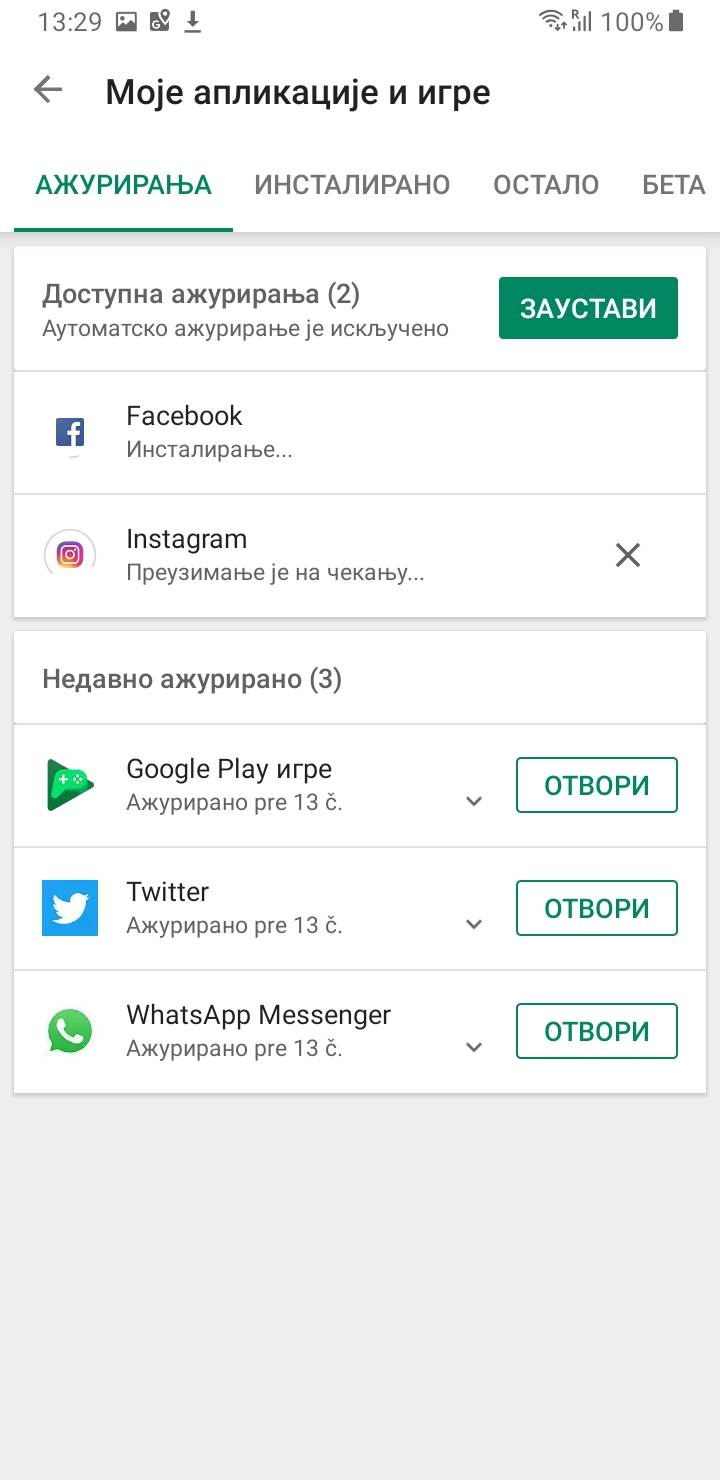Select the АЖУРИРАЊА tab

[x=123, y=185]
